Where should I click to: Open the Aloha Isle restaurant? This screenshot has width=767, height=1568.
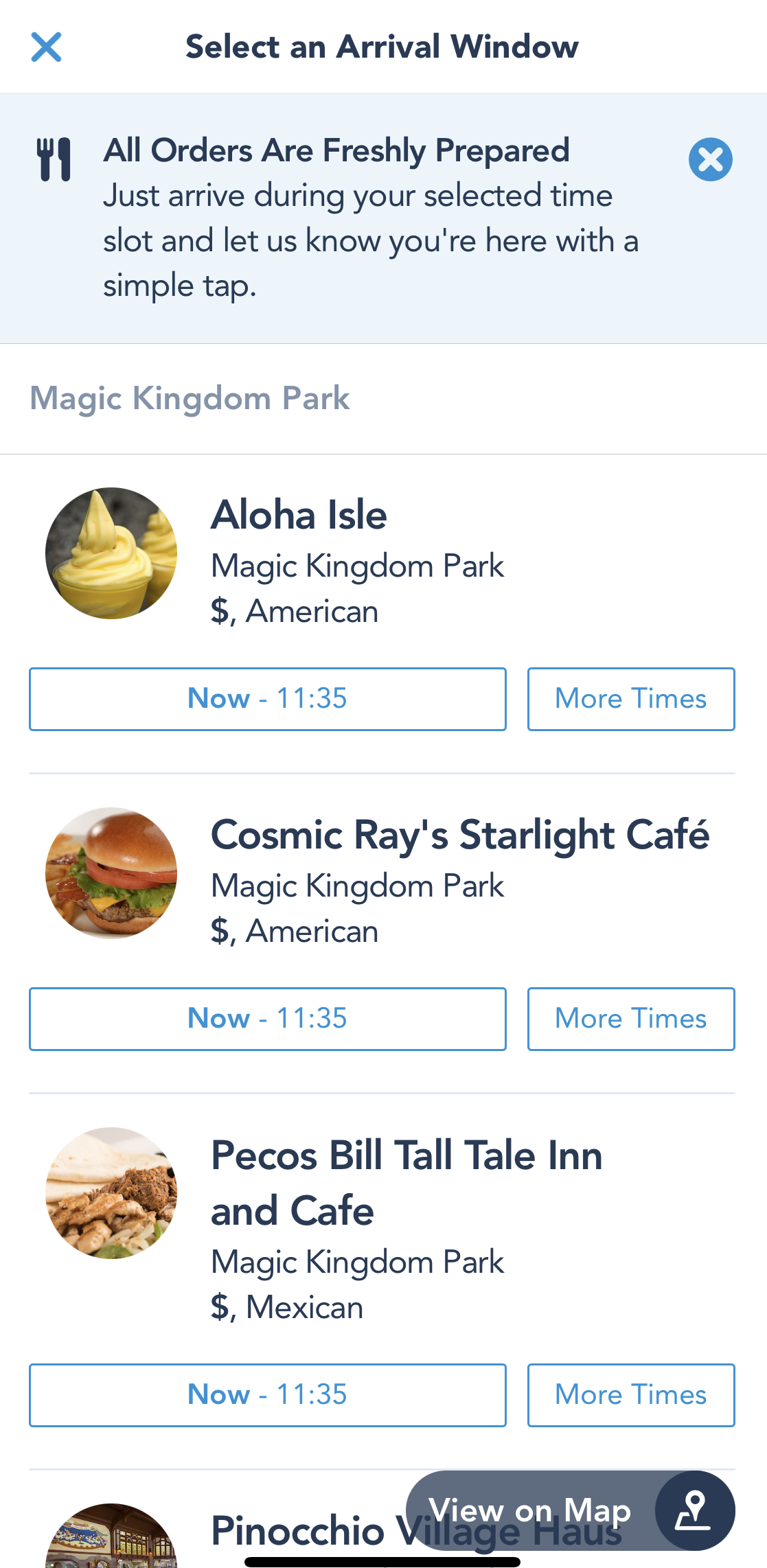[x=299, y=515]
